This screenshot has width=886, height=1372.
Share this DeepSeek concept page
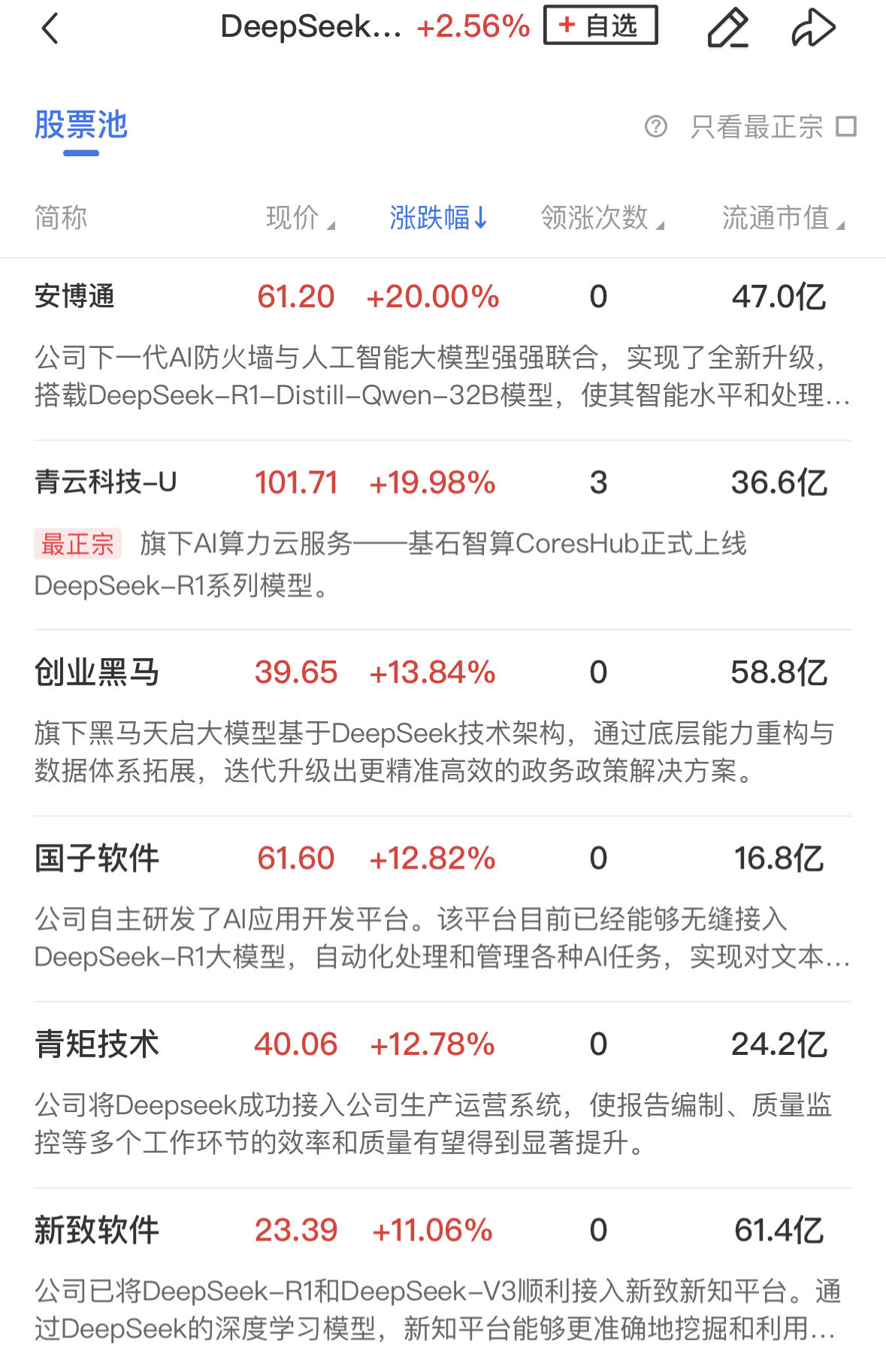pos(813,29)
